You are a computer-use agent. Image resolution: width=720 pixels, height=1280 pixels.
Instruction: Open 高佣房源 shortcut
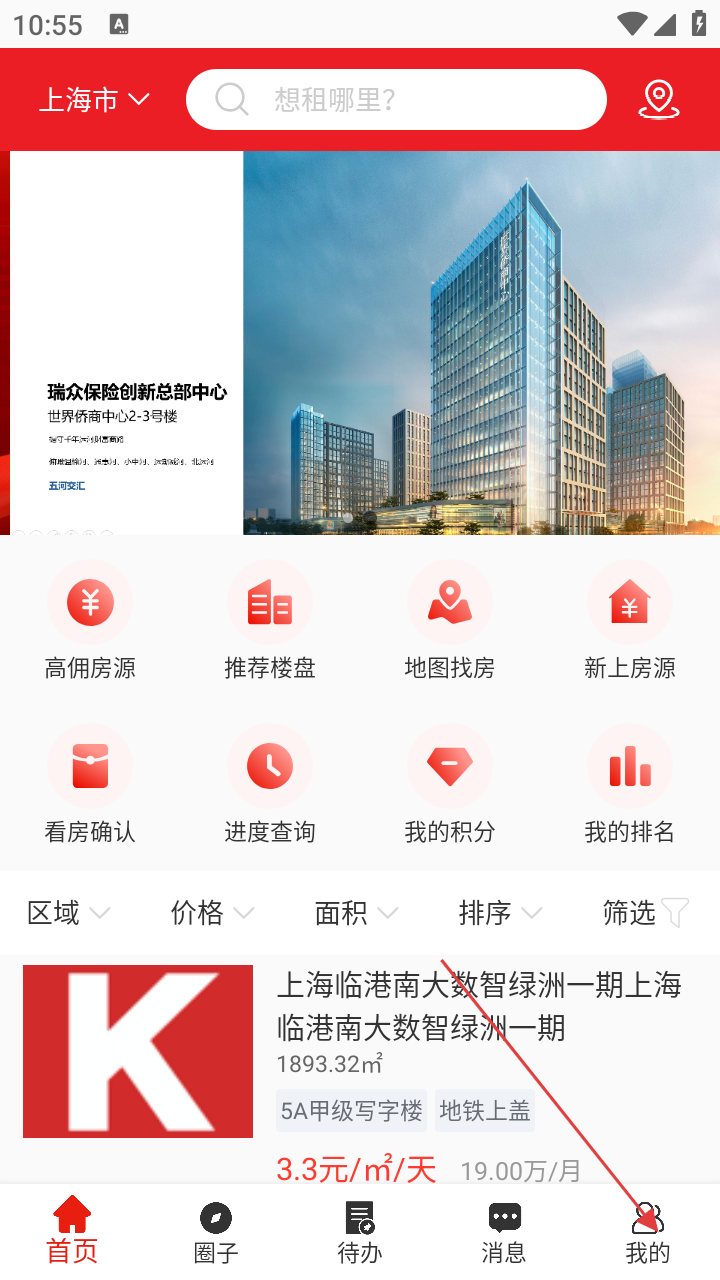(90, 622)
